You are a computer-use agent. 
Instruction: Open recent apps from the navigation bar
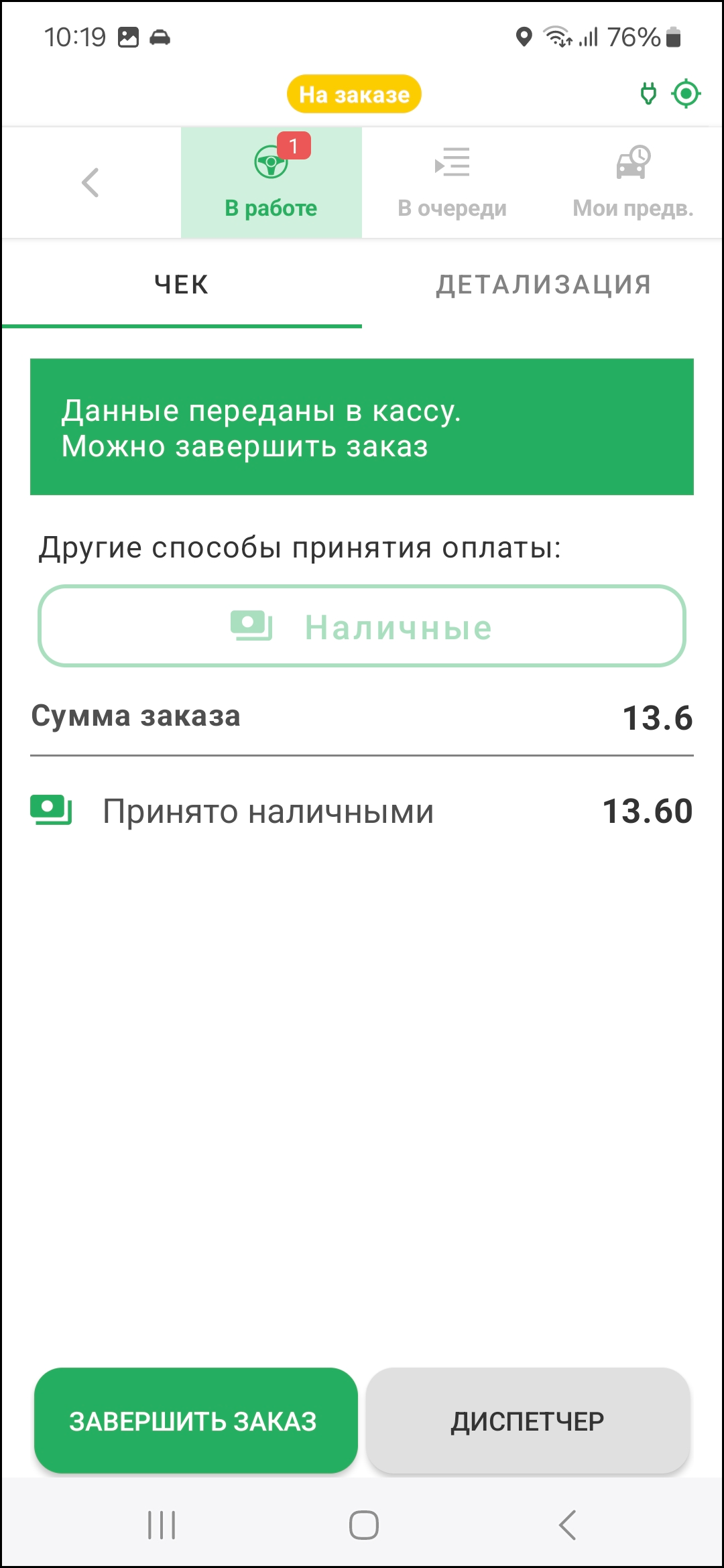162,1525
